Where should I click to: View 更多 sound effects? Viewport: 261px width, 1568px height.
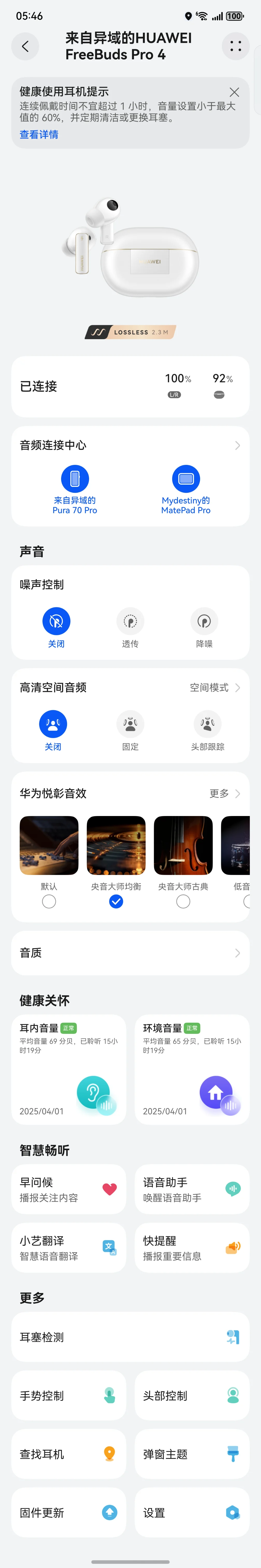click(224, 793)
